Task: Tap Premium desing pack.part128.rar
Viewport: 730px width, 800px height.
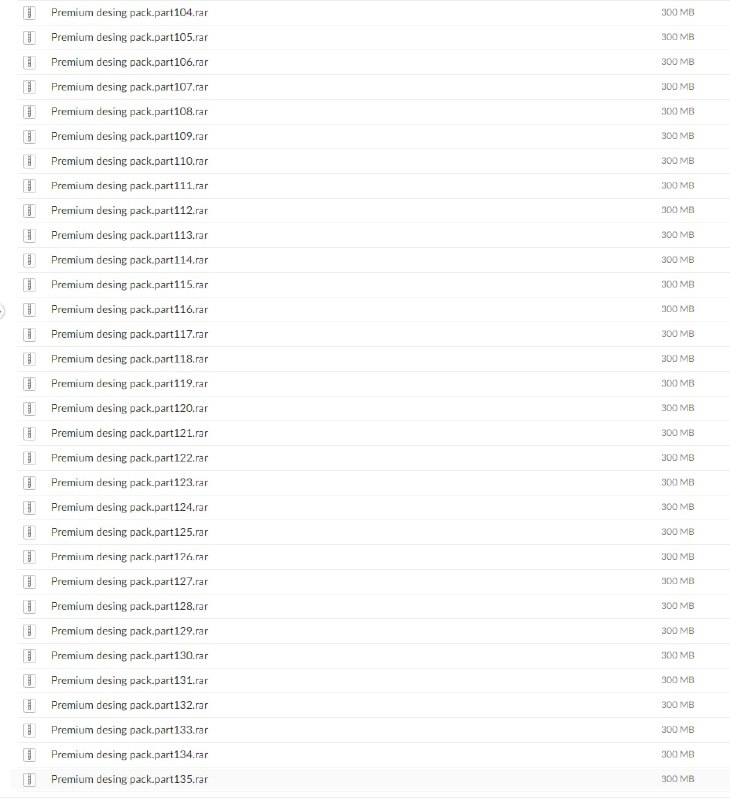Action: coord(129,606)
